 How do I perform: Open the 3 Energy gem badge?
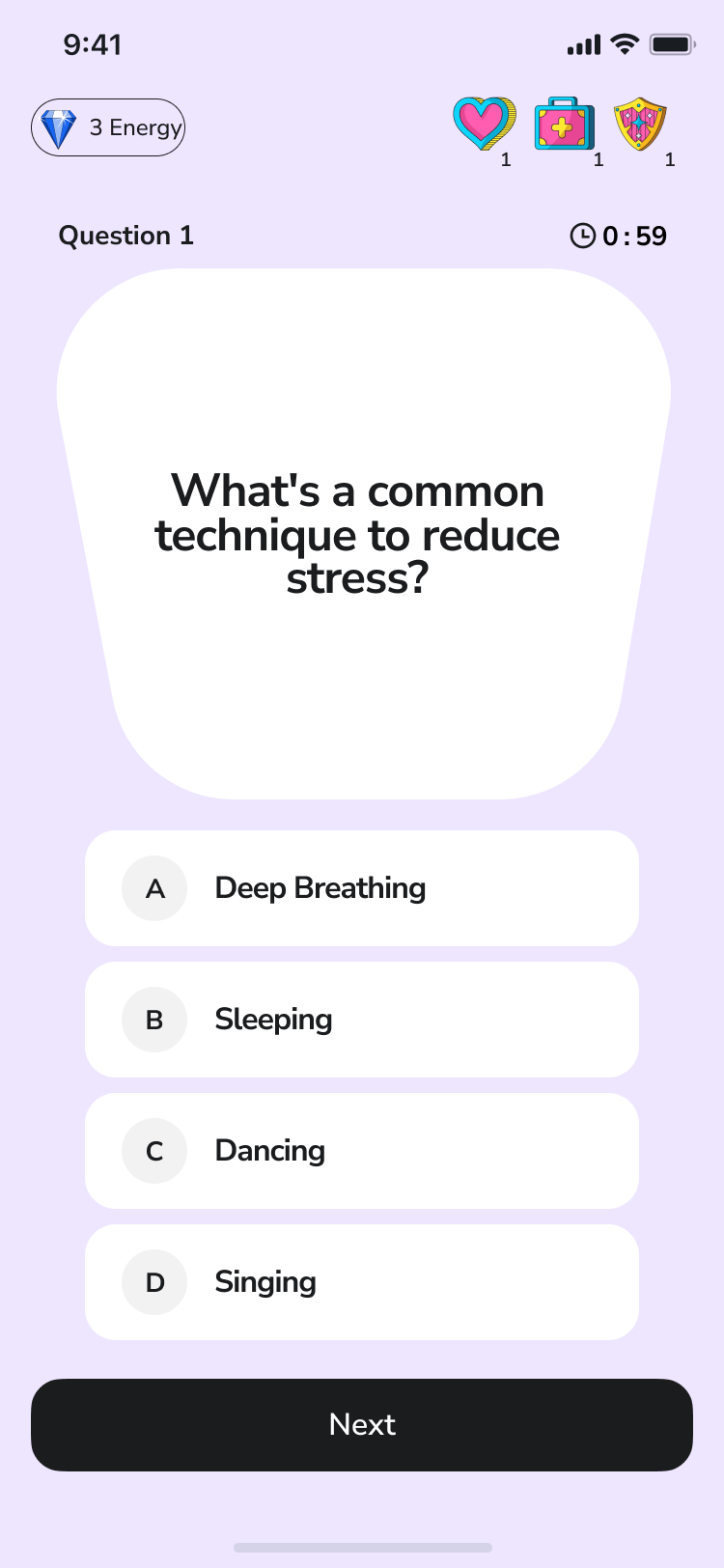click(x=108, y=127)
